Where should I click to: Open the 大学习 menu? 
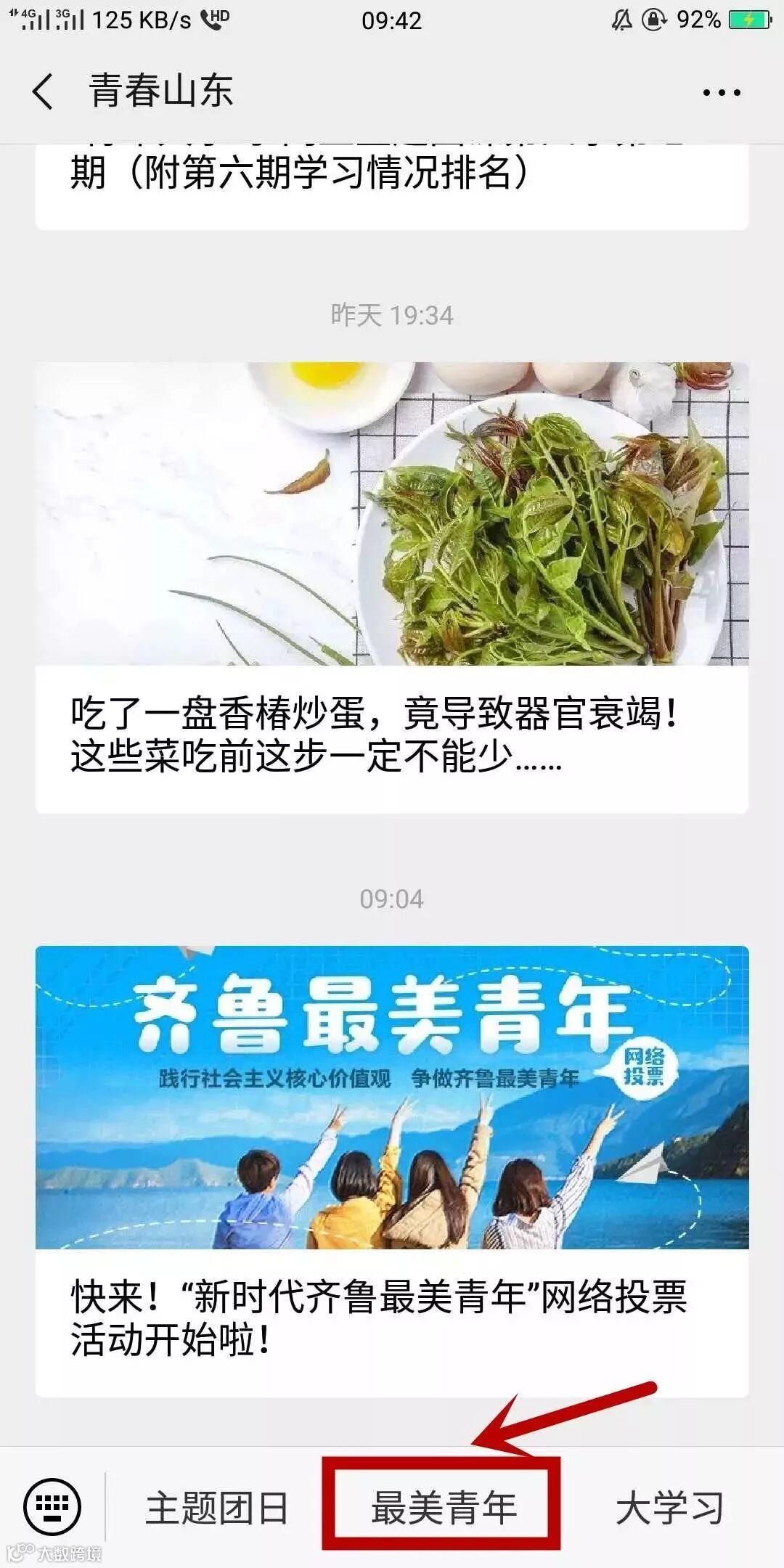point(669,1508)
